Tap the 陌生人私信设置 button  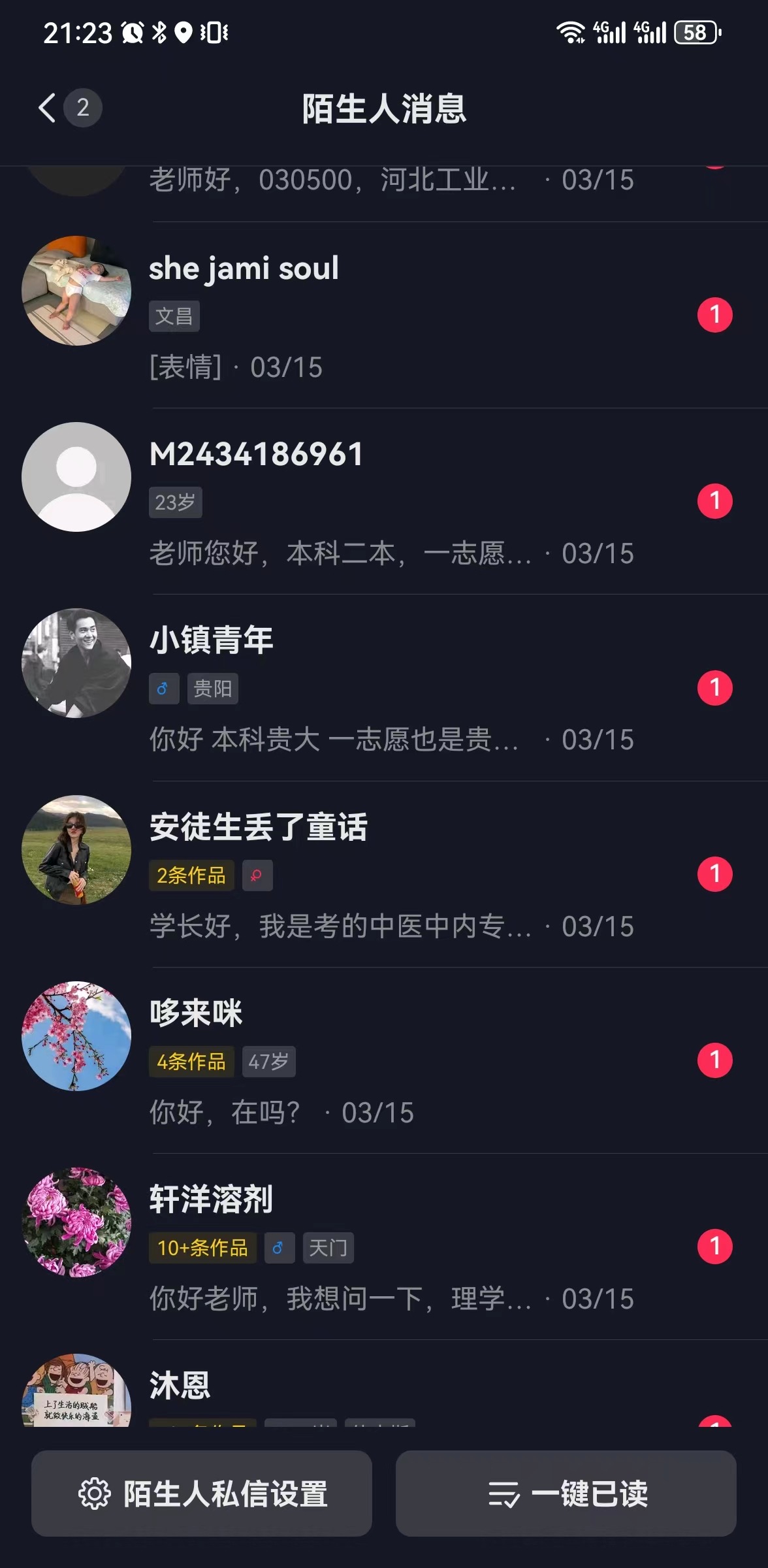201,1494
